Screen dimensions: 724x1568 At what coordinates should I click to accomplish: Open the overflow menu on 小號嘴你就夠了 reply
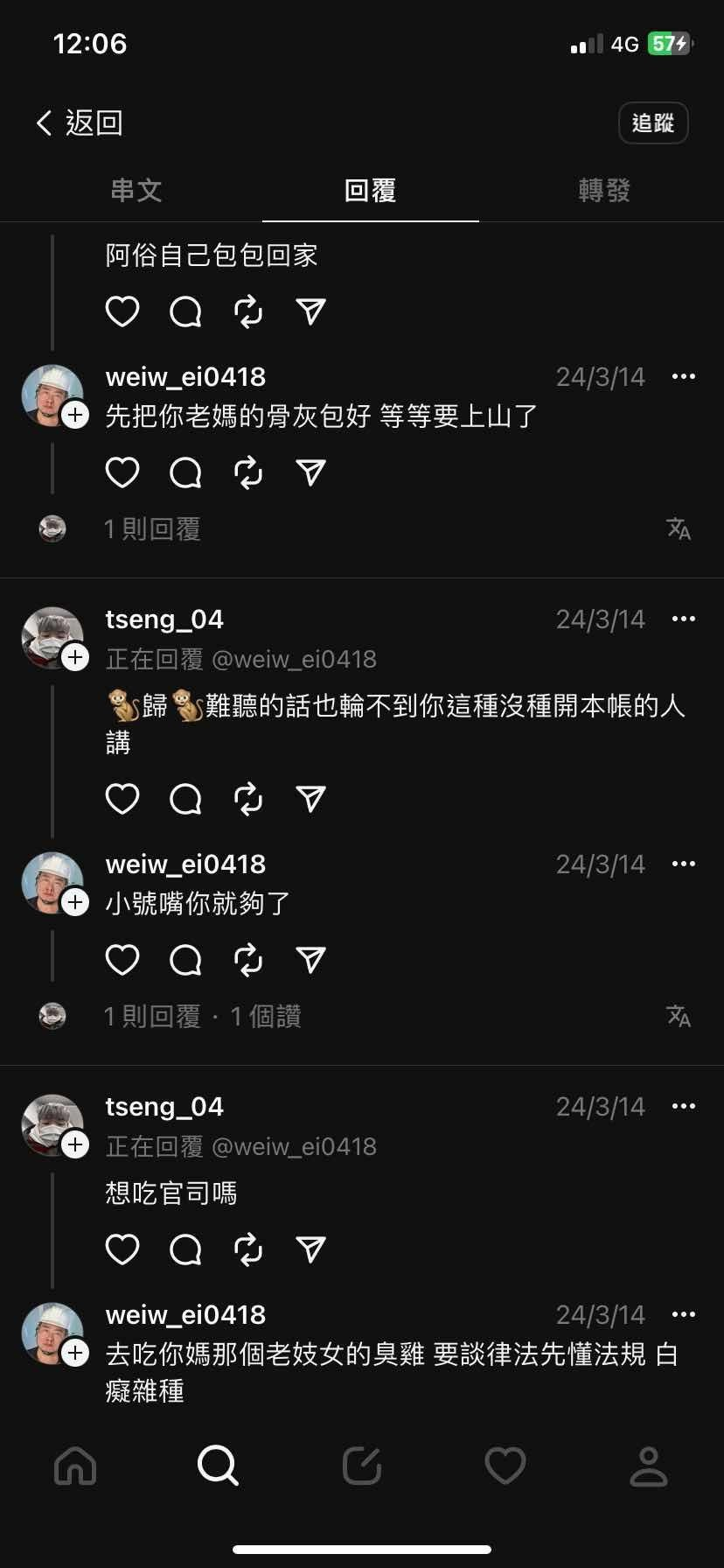coord(683,864)
